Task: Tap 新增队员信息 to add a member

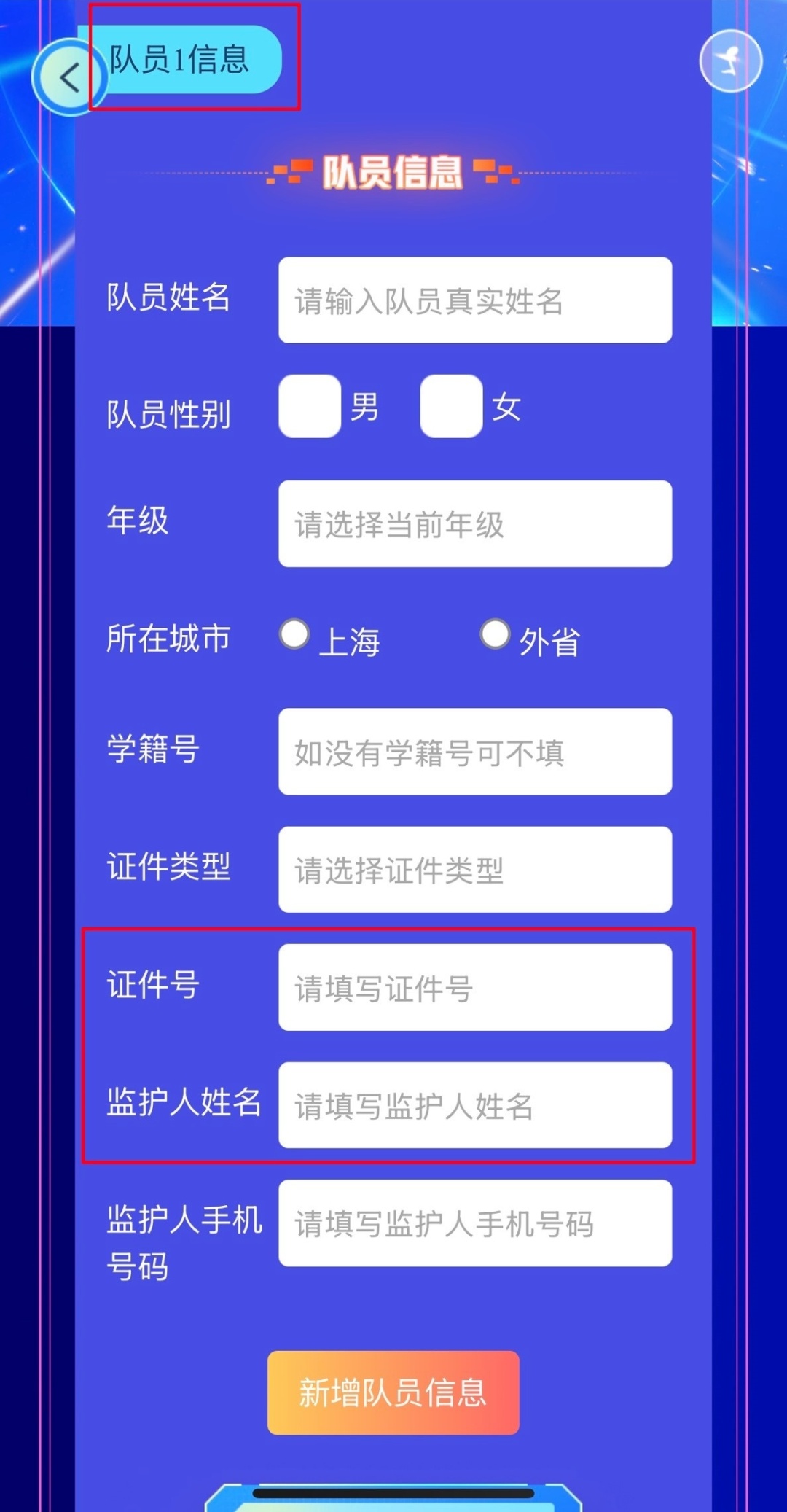Action: point(393,1392)
